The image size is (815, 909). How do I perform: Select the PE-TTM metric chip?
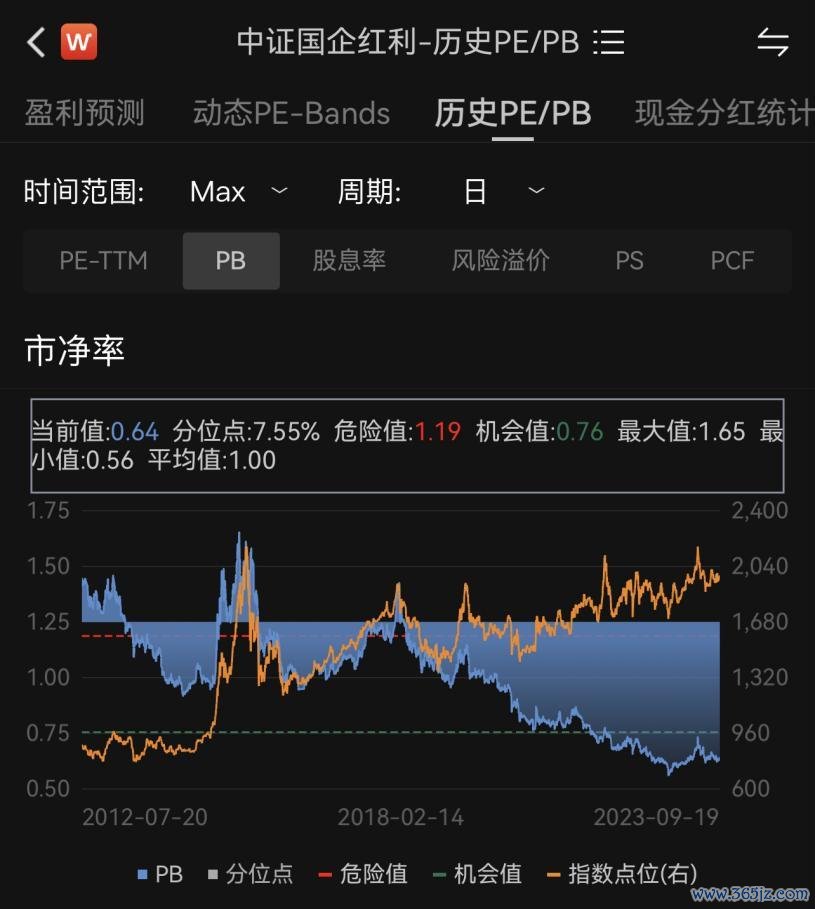103,261
